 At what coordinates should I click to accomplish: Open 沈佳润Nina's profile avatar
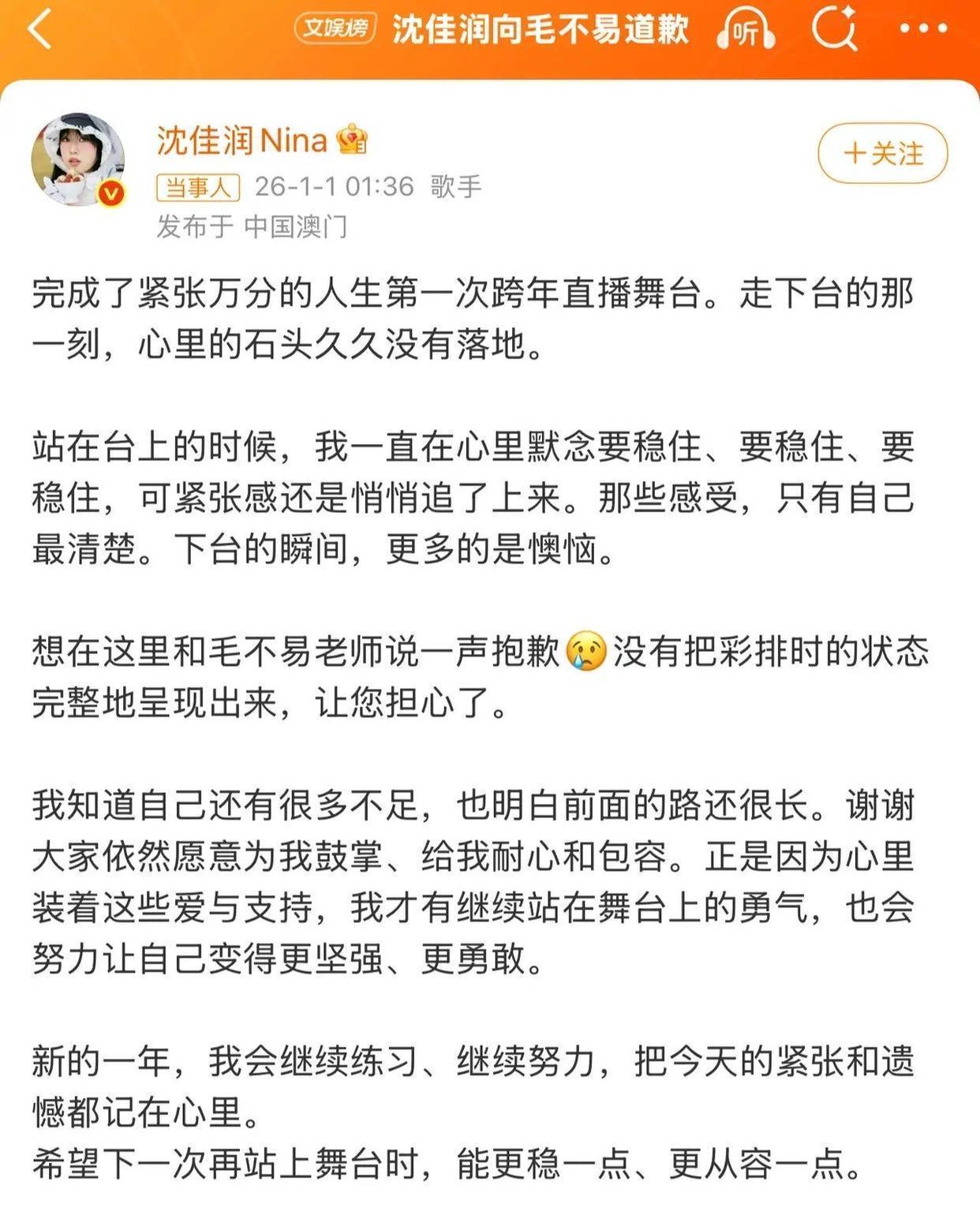(x=78, y=159)
